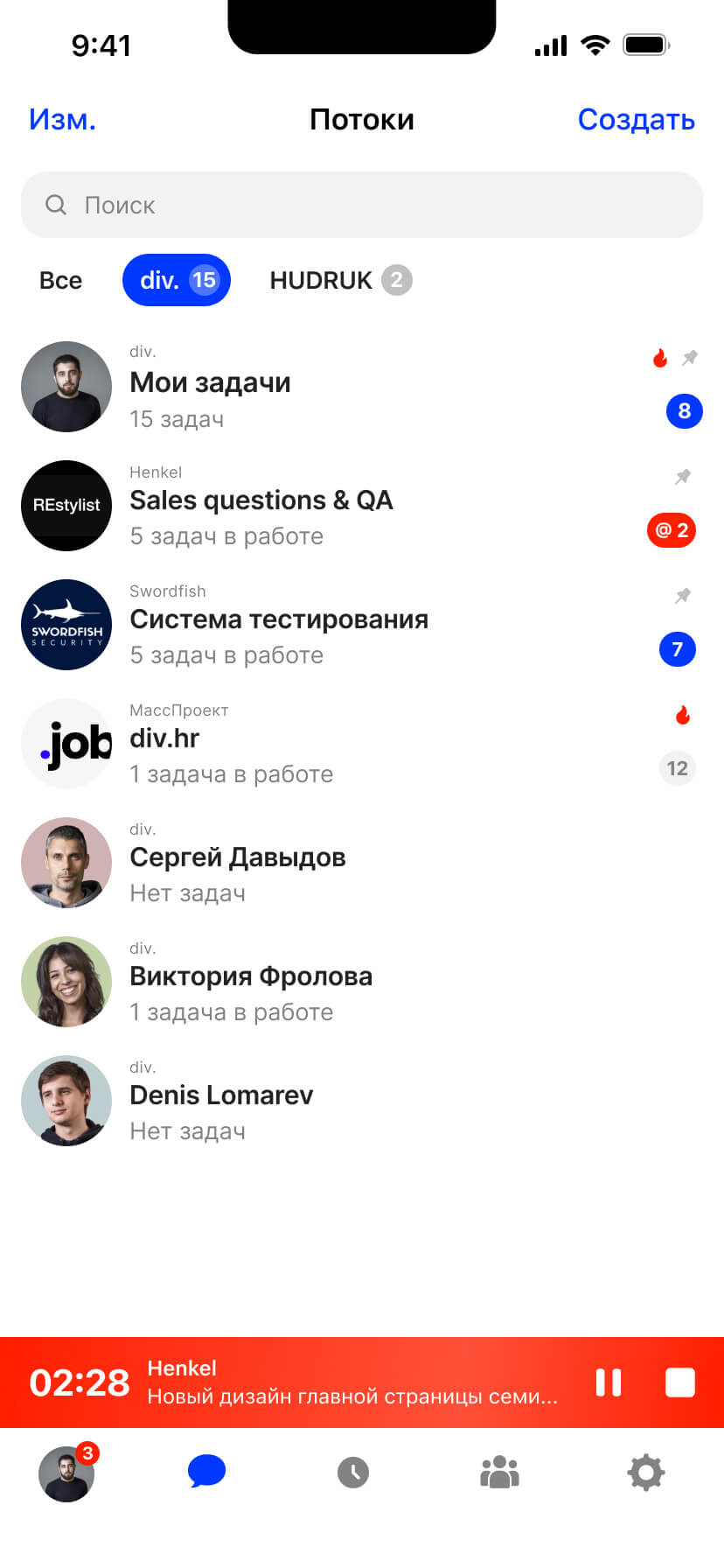The width and height of the screenshot is (724, 1568).
Task: Select the HUDRUK filter chip
Action: (x=340, y=280)
